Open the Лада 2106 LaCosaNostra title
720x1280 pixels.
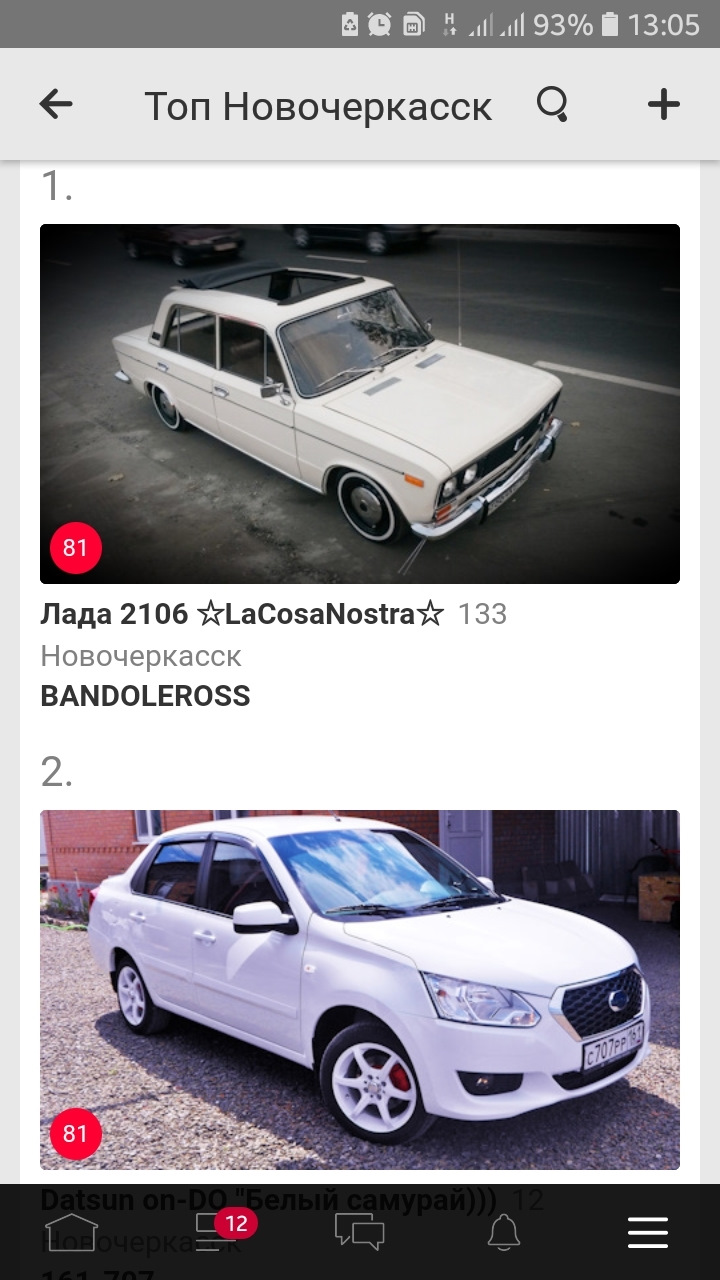241,614
